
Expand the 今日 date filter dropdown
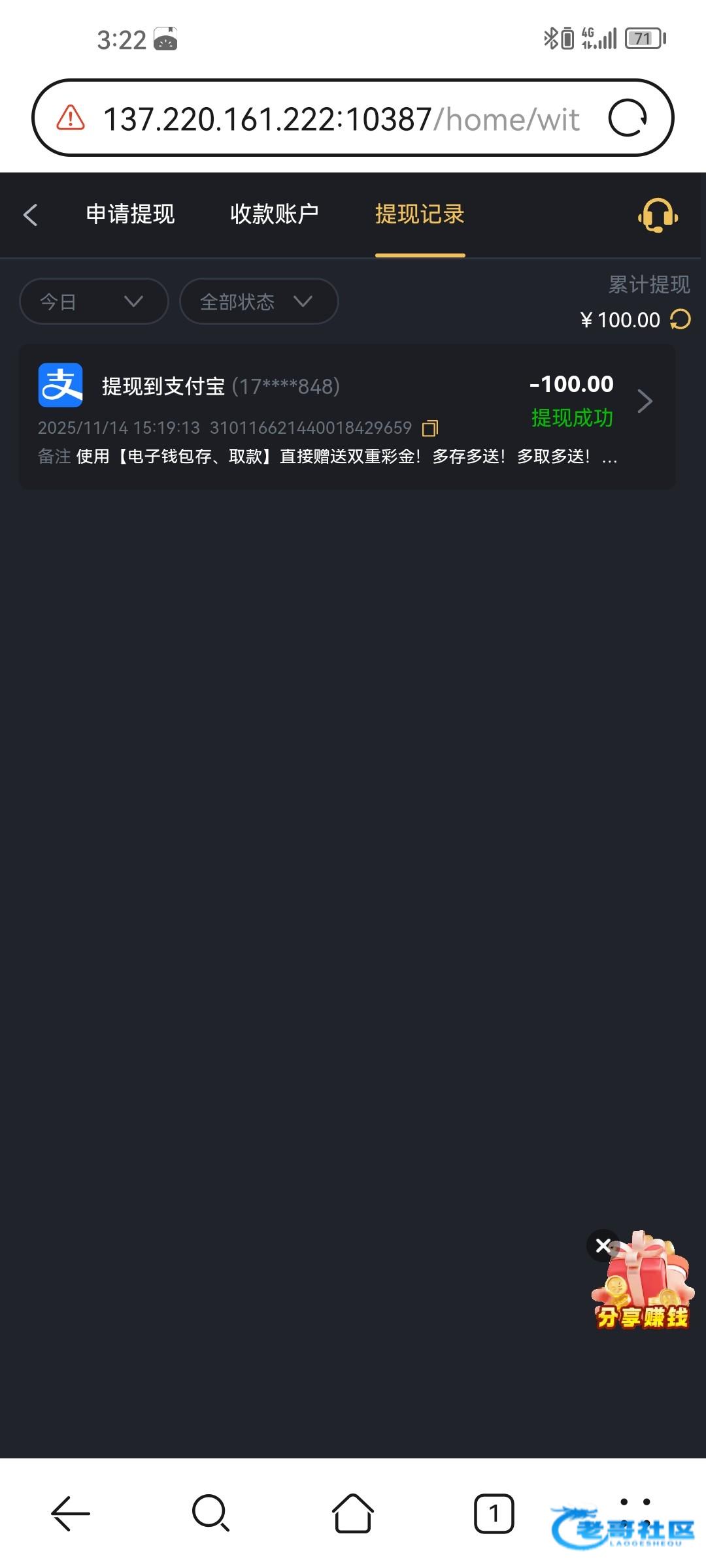click(93, 301)
